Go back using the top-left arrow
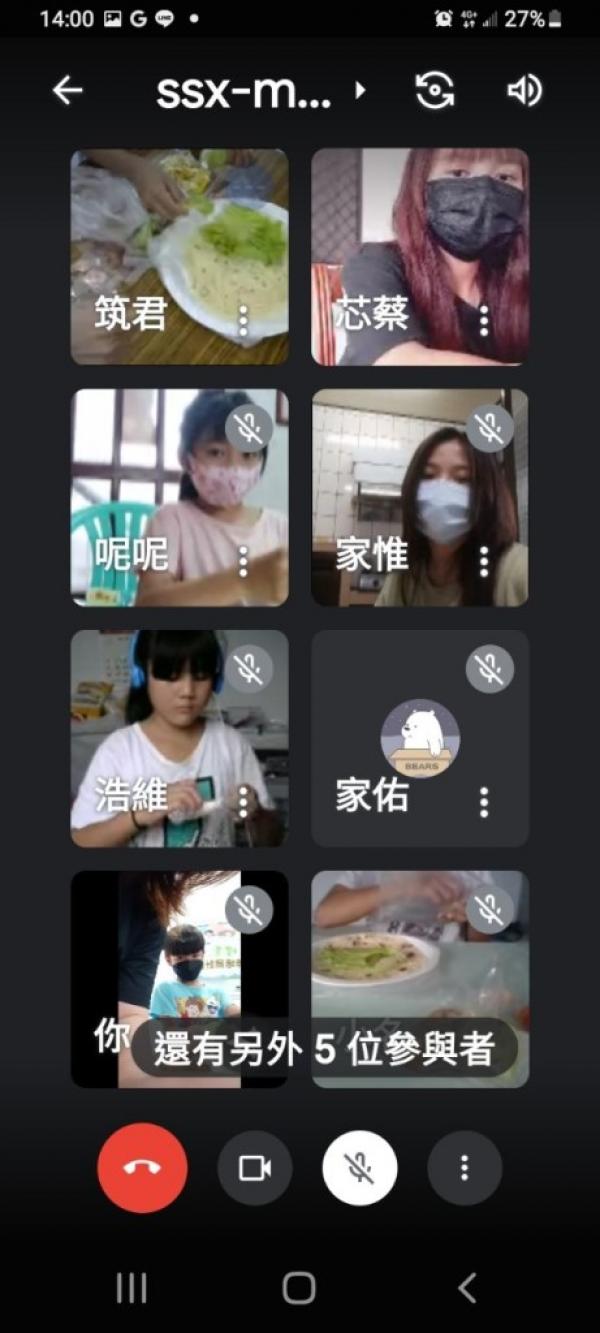The height and width of the screenshot is (1333, 600). 68,91
